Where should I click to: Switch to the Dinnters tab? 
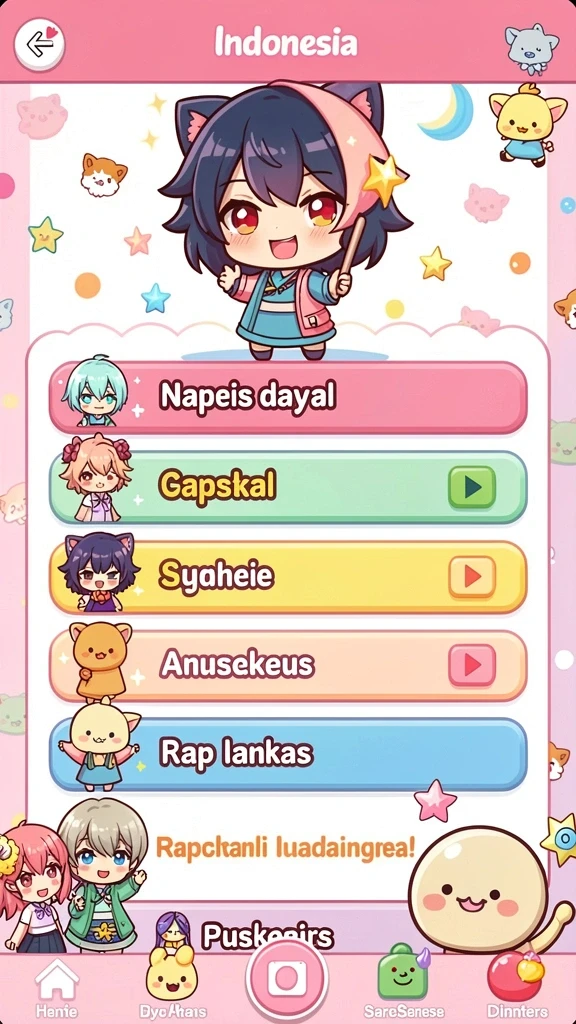coord(516,987)
